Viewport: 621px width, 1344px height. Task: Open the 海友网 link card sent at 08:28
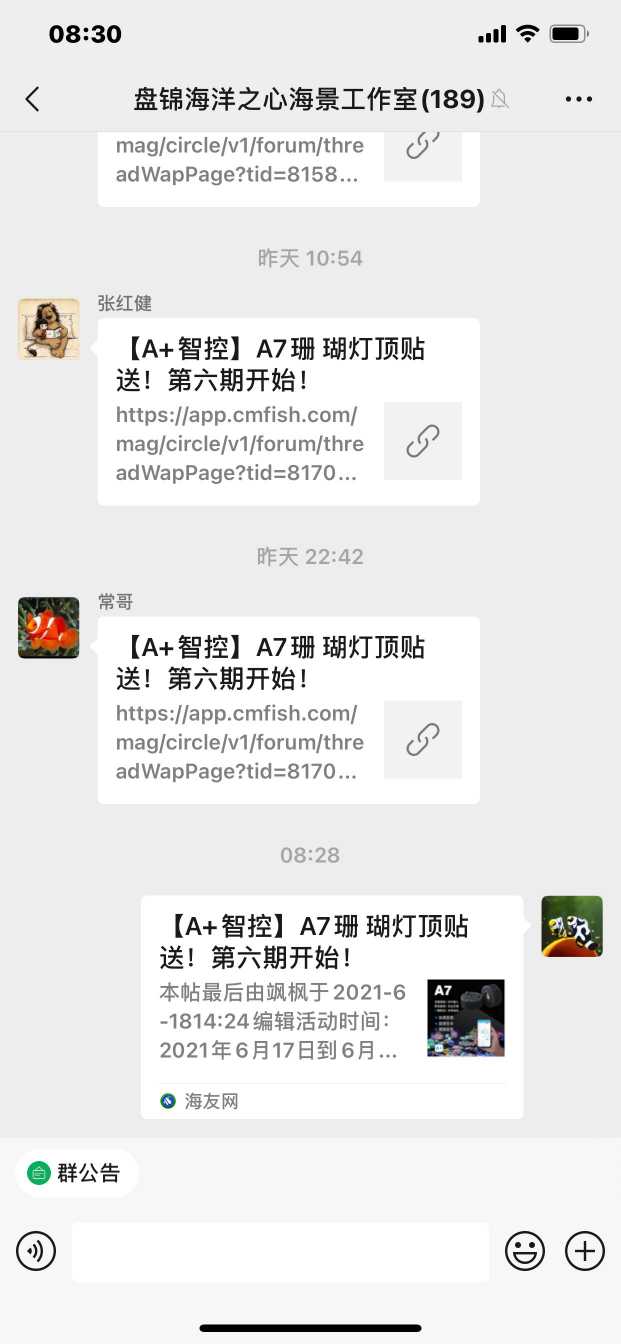pos(331,1006)
